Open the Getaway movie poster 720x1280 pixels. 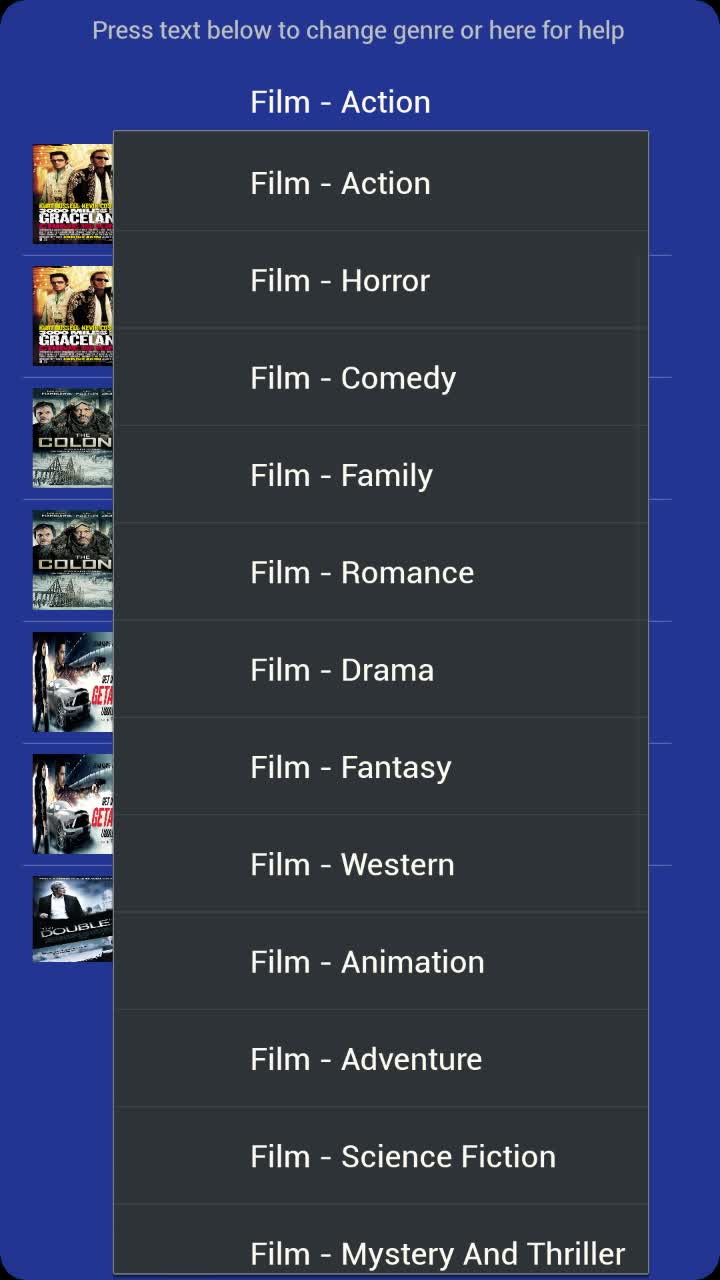72,682
